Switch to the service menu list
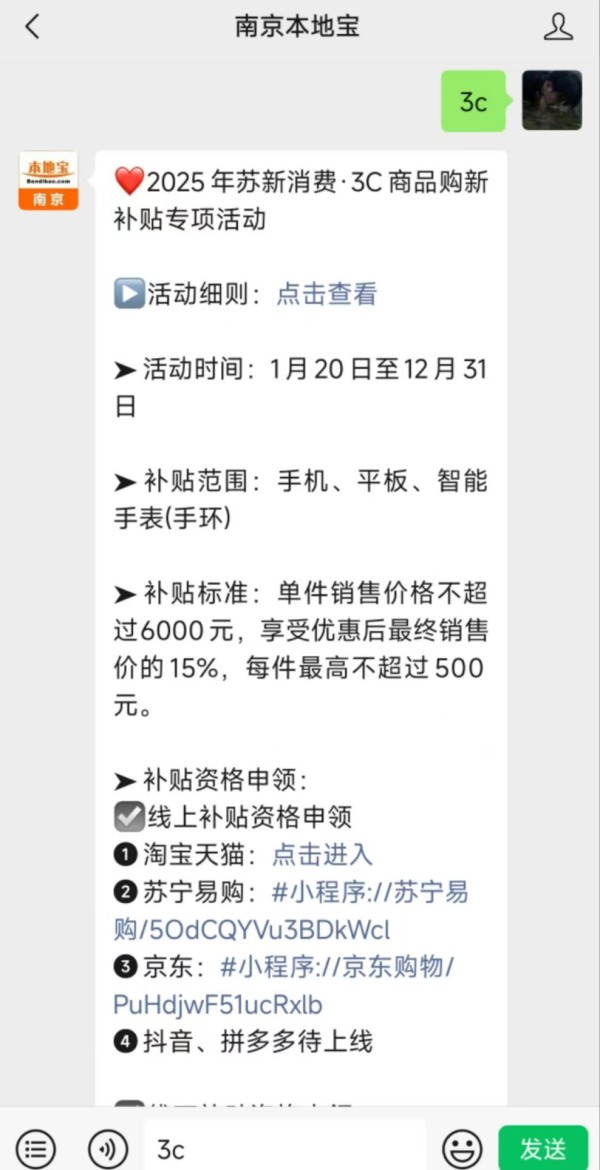 coord(35,1148)
